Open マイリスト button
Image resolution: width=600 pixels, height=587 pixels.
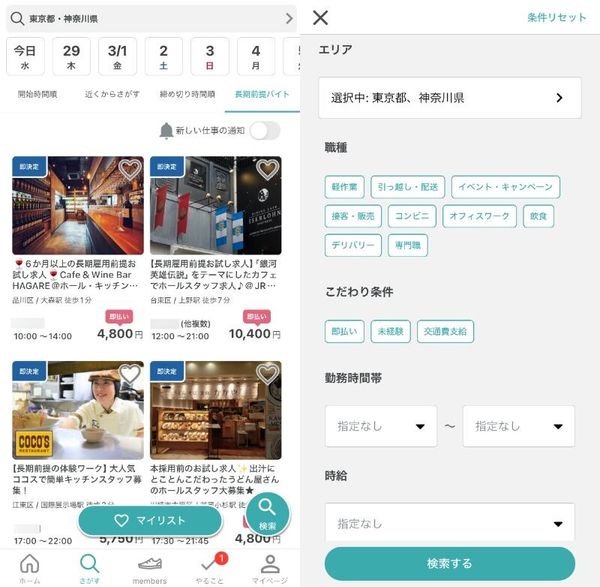point(150,520)
